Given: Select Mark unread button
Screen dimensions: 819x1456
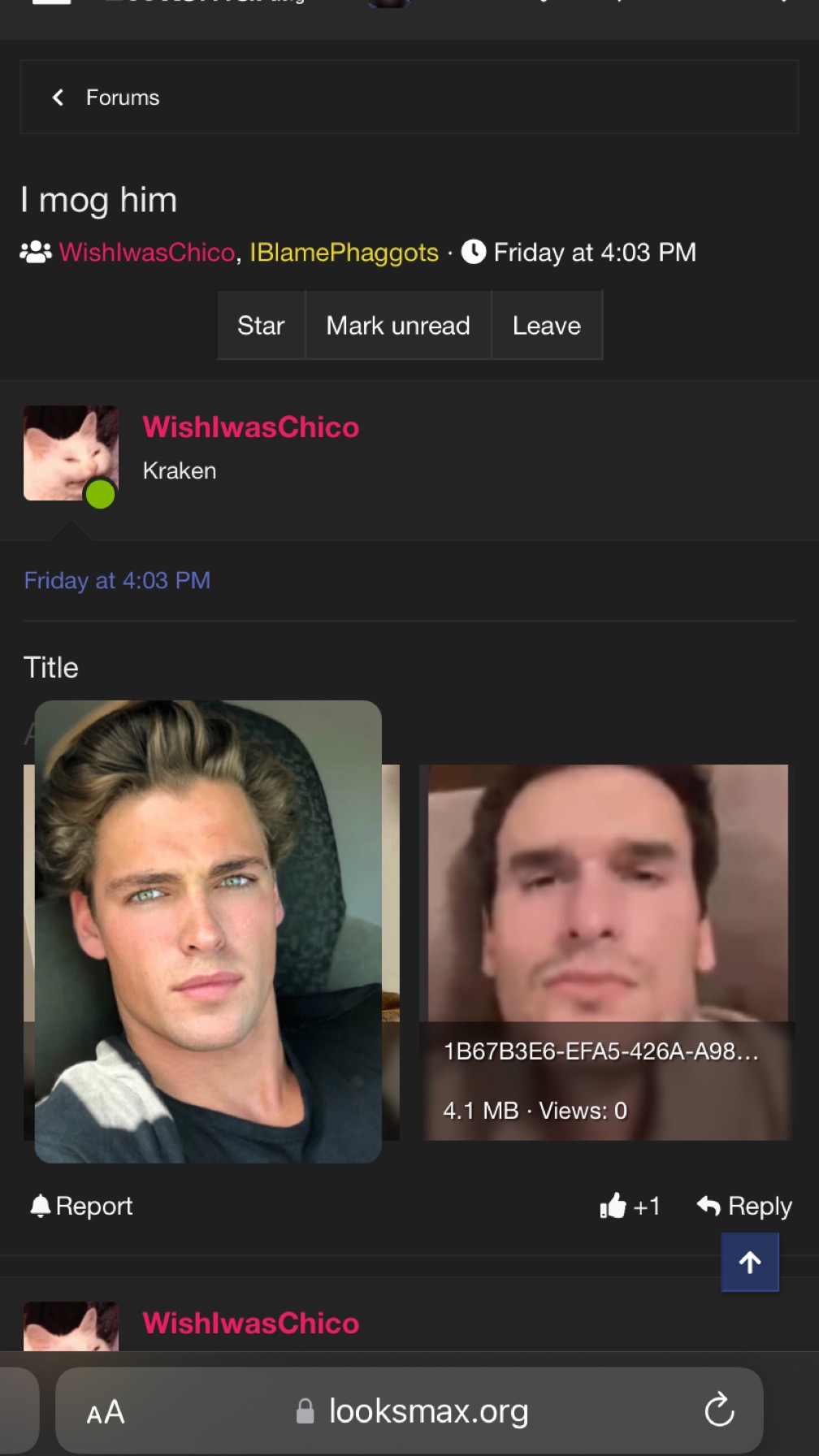Looking at the screenshot, I should click(x=397, y=326).
